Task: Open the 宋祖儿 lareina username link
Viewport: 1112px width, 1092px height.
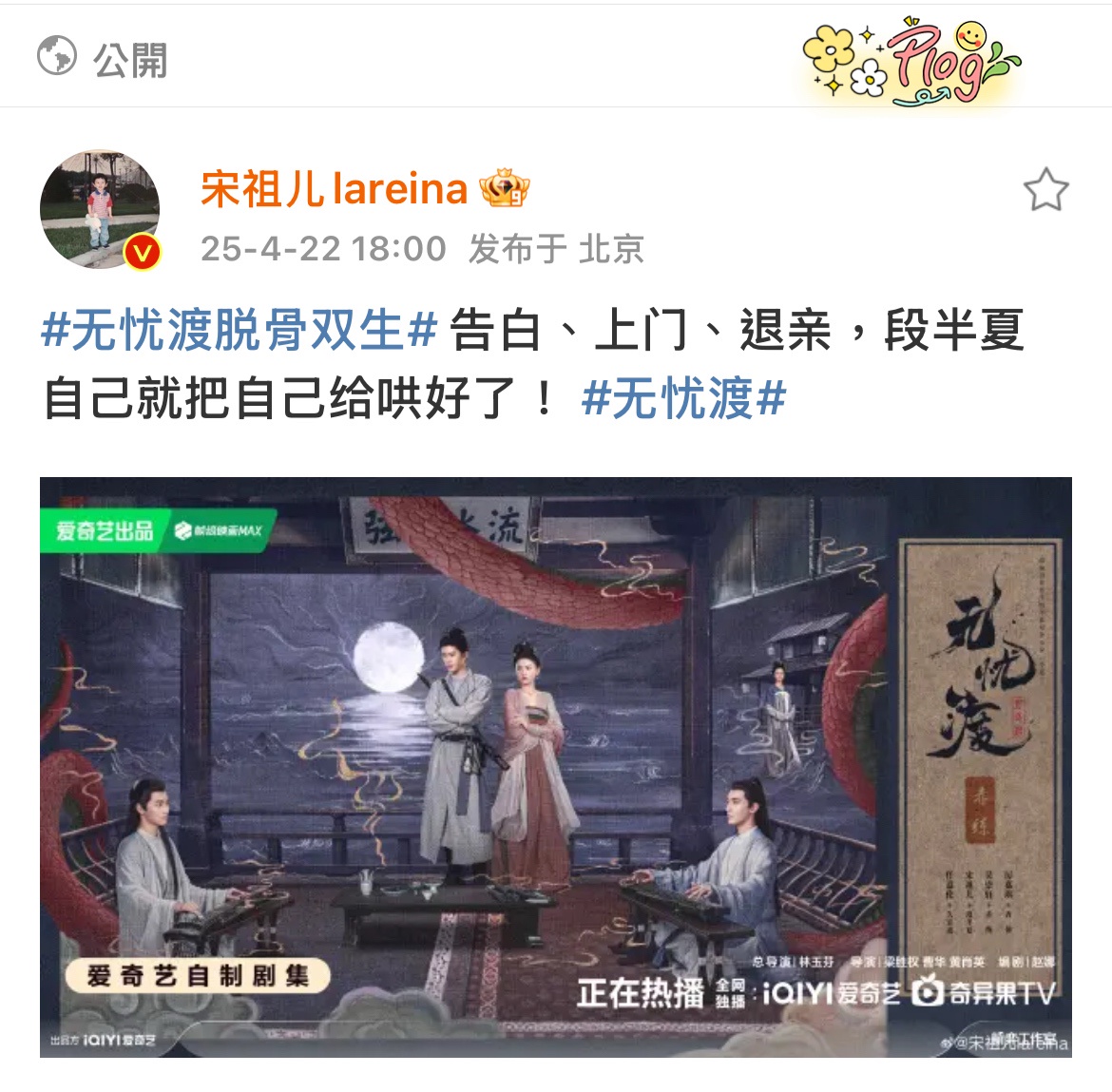Action: [x=334, y=189]
